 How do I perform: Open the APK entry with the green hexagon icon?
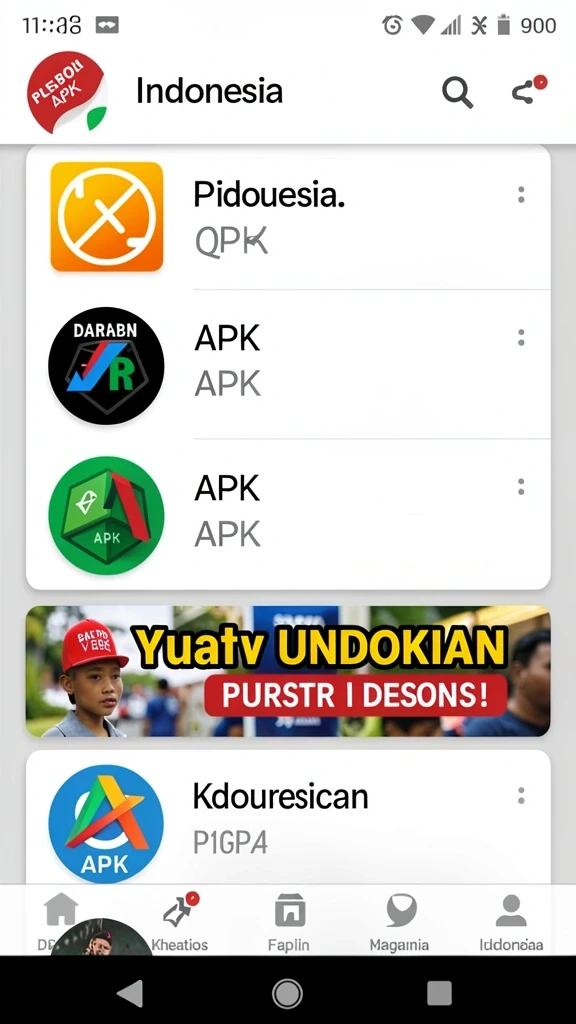[288, 514]
